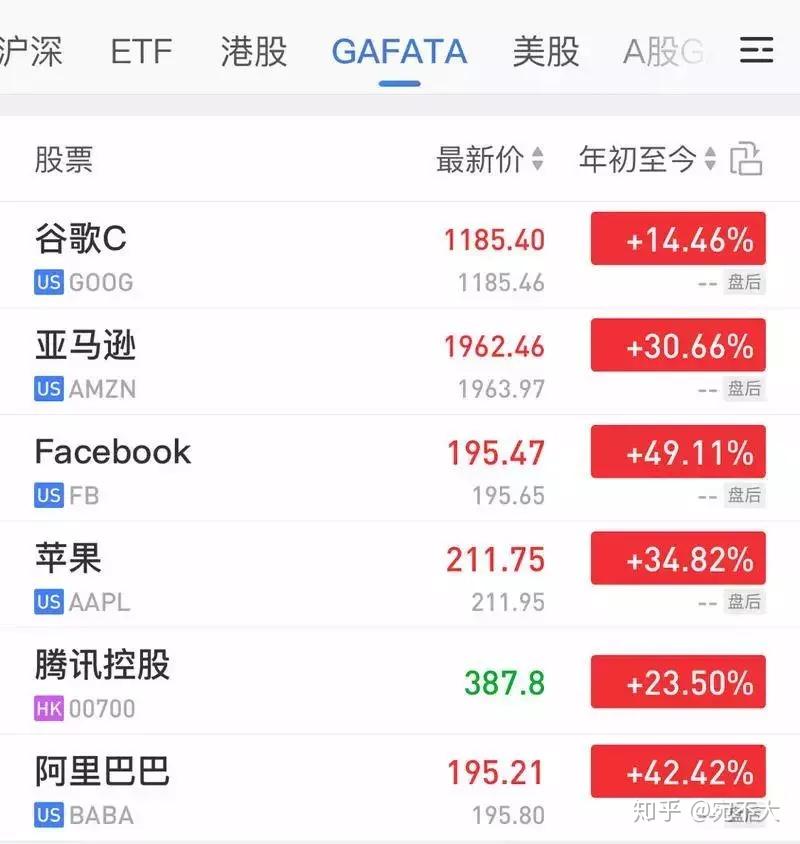Go to the 美股 tab
Screen dimensions: 800x844
coord(546,51)
